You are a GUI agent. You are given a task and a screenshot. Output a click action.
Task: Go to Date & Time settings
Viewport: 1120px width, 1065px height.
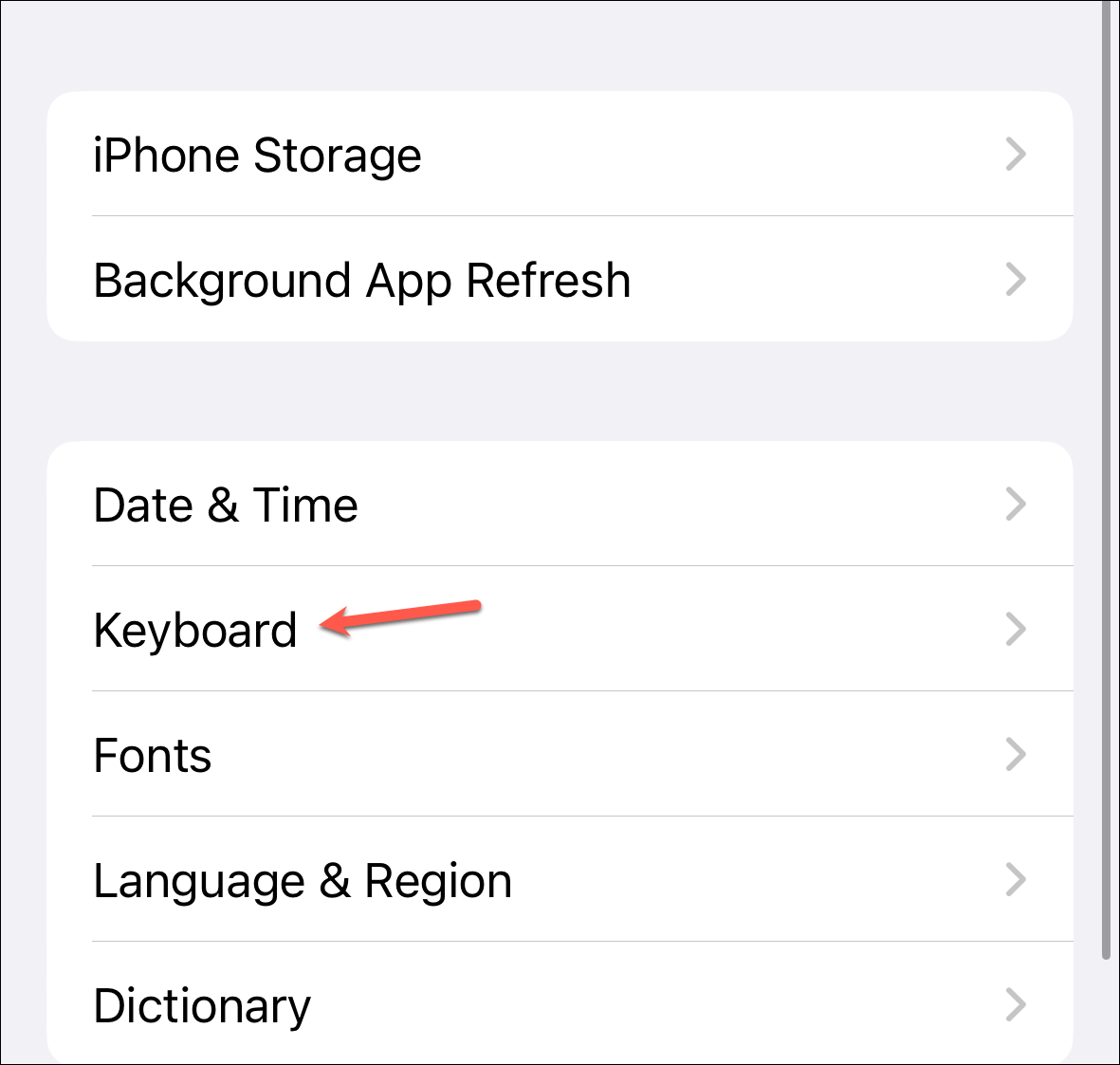(560, 505)
